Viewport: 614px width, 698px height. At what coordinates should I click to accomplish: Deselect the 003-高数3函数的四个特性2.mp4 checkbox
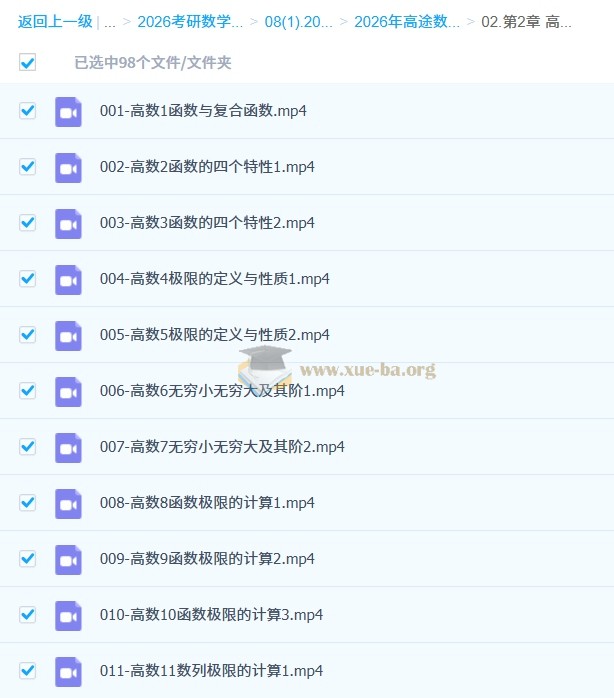point(28,222)
